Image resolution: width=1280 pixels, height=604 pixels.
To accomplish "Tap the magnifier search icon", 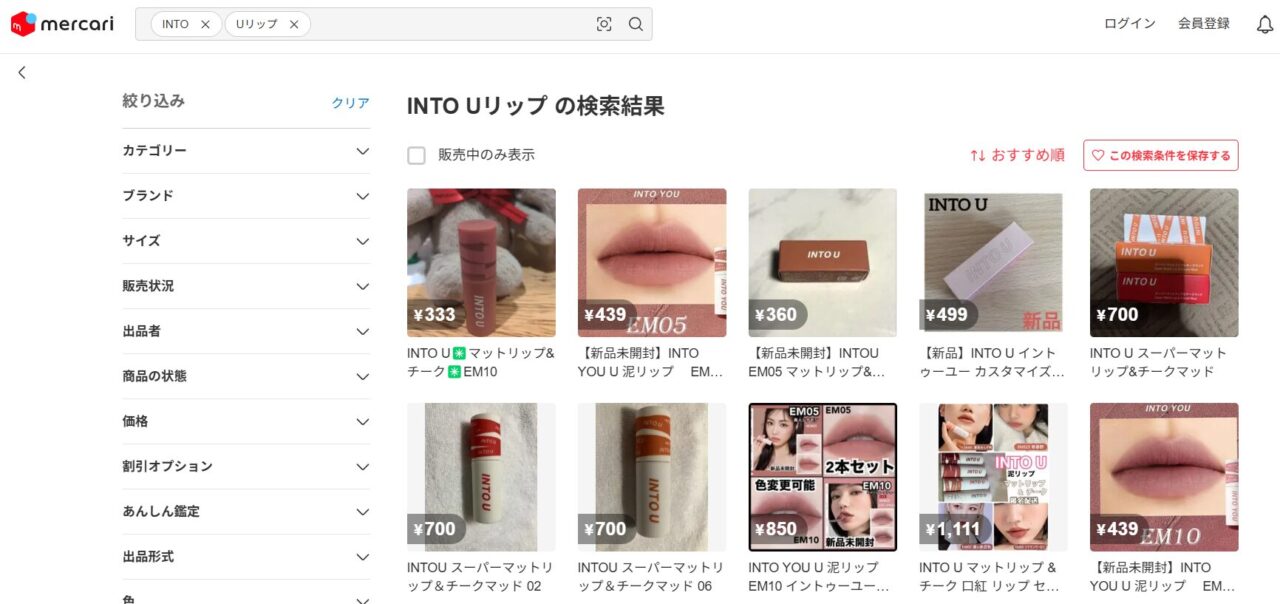I will [636, 25].
